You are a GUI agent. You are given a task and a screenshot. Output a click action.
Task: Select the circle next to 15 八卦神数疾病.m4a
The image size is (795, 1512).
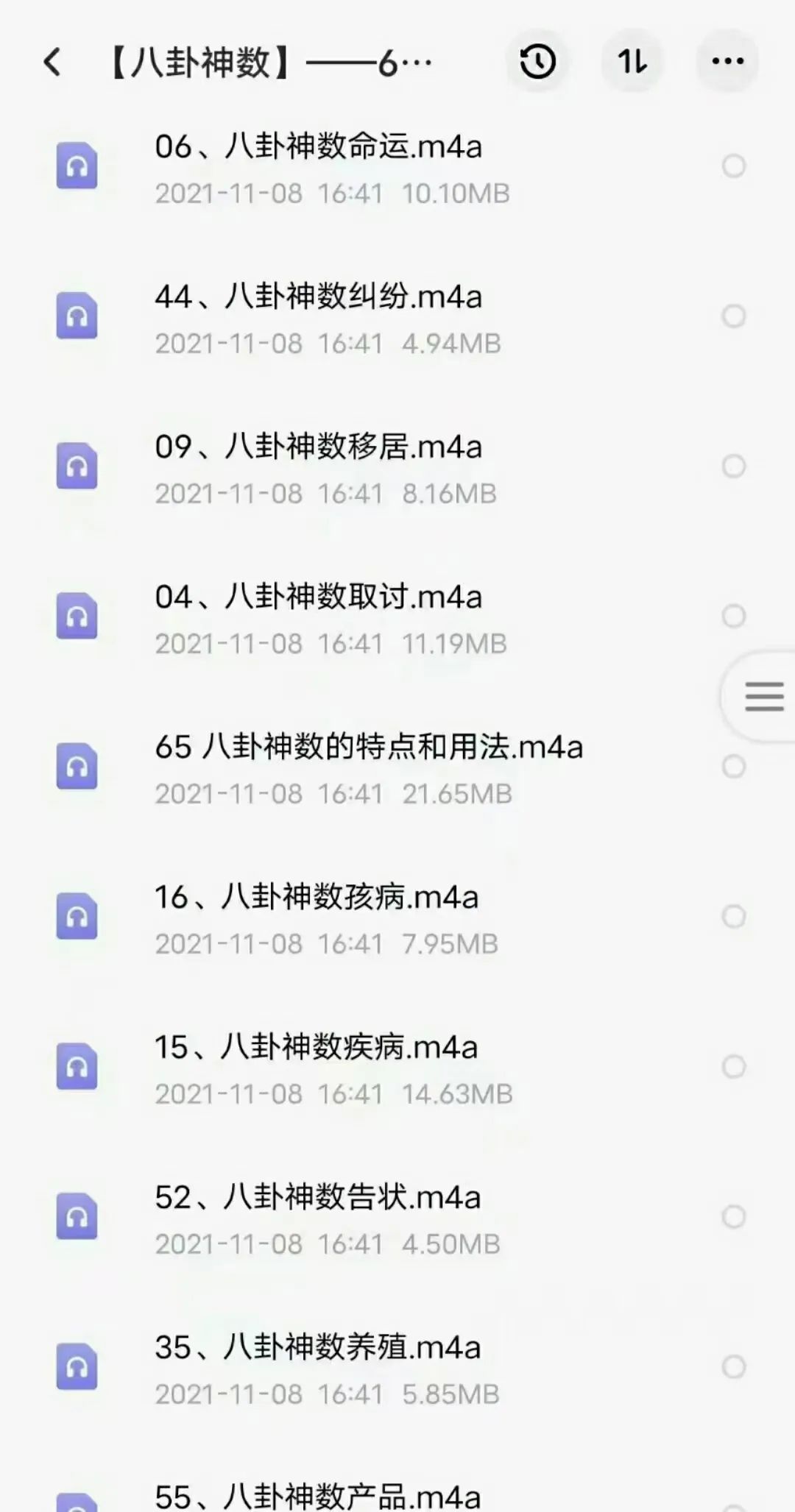[731, 1067]
